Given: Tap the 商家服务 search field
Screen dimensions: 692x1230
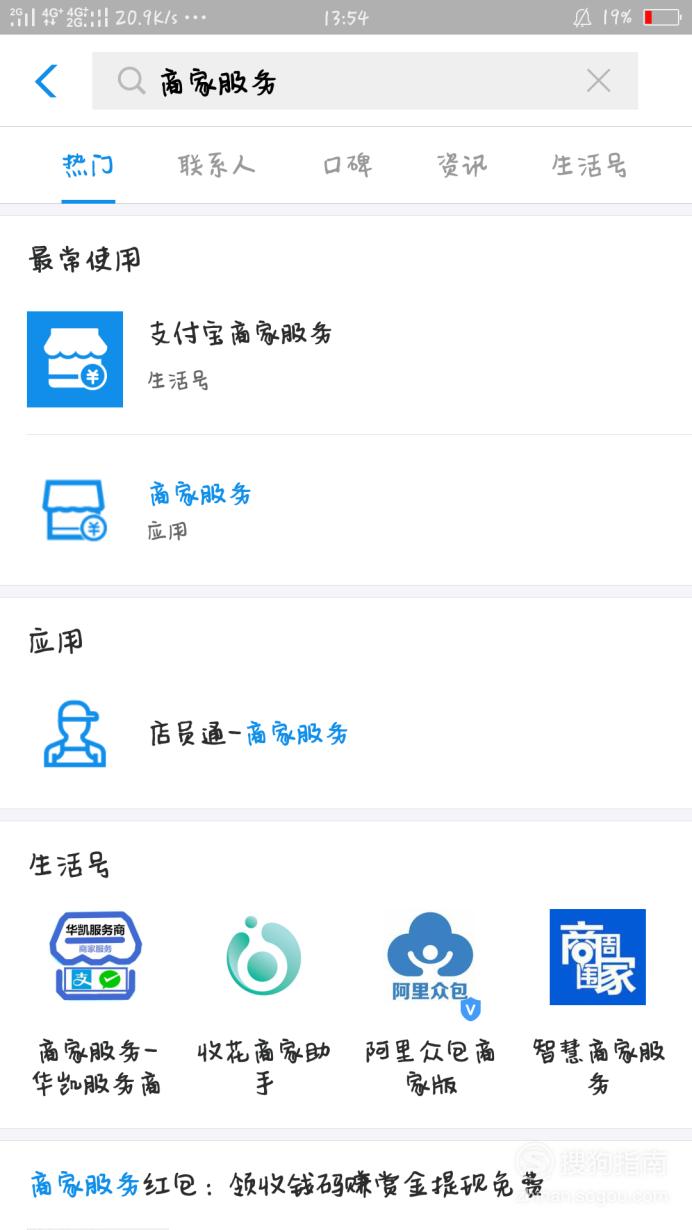Looking at the screenshot, I should coord(365,81).
